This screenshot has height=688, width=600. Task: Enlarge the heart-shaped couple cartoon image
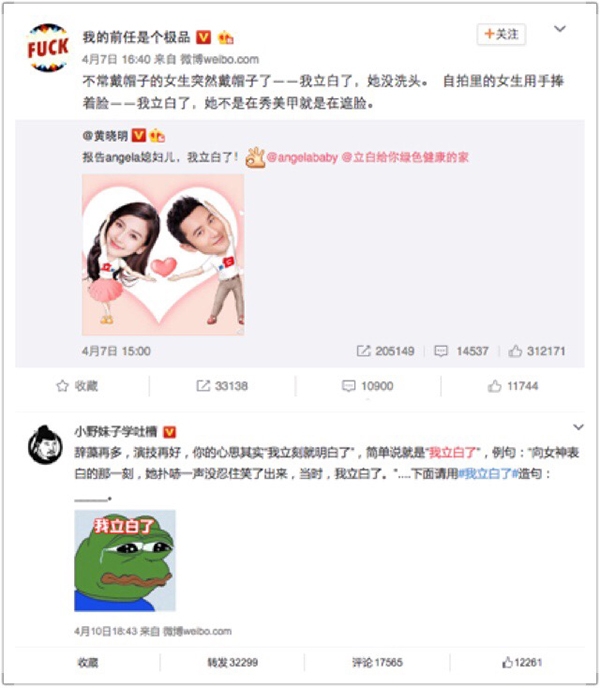(x=163, y=254)
